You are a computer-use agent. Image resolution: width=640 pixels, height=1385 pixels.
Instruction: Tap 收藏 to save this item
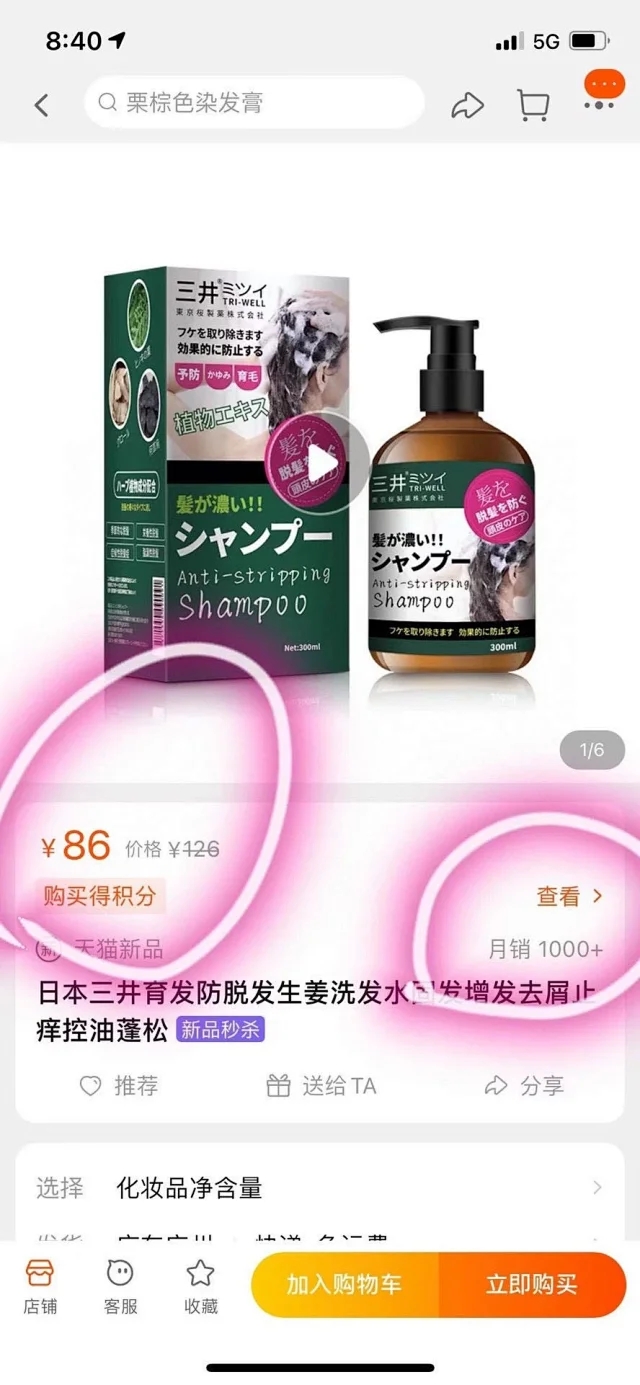(201, 1286)
